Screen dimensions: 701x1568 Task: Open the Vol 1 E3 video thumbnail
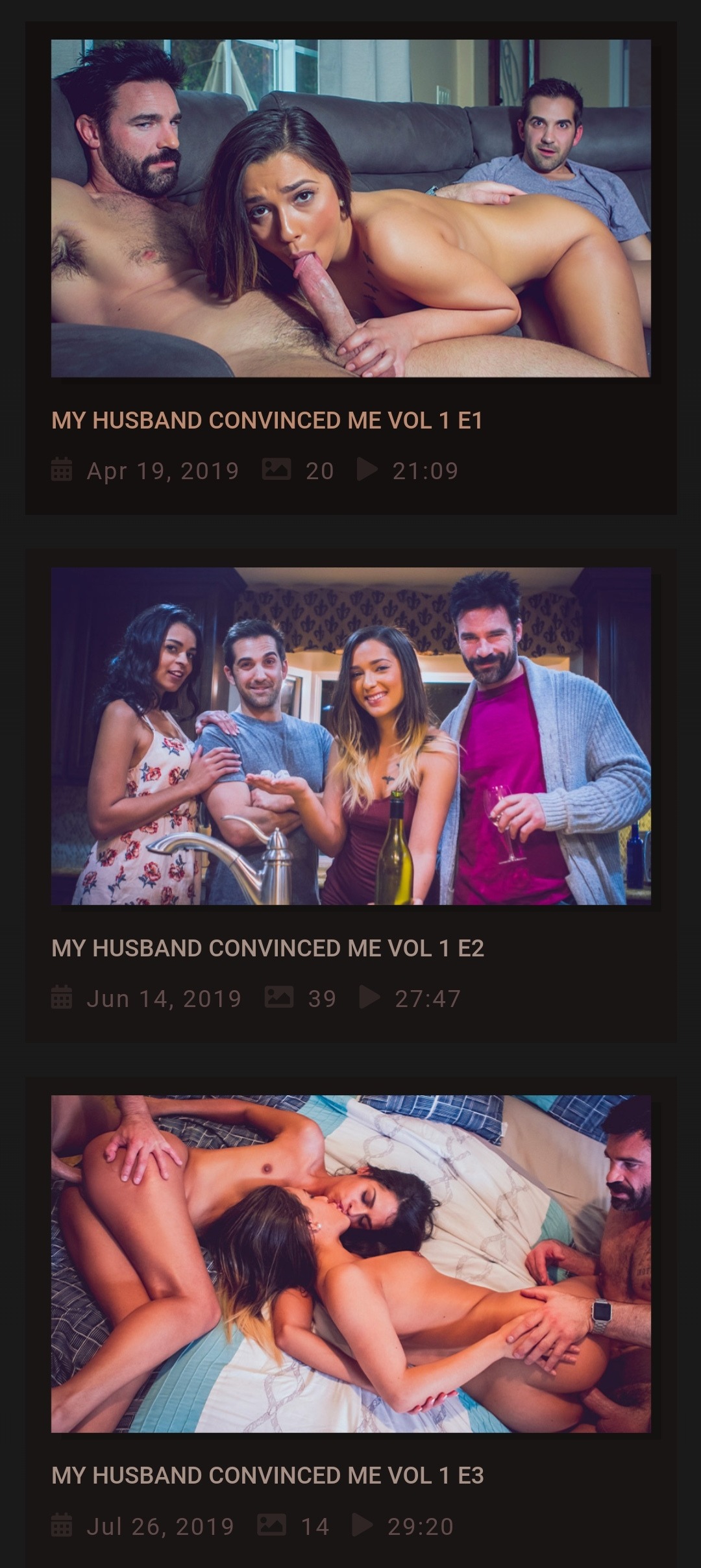[350, 1263]
